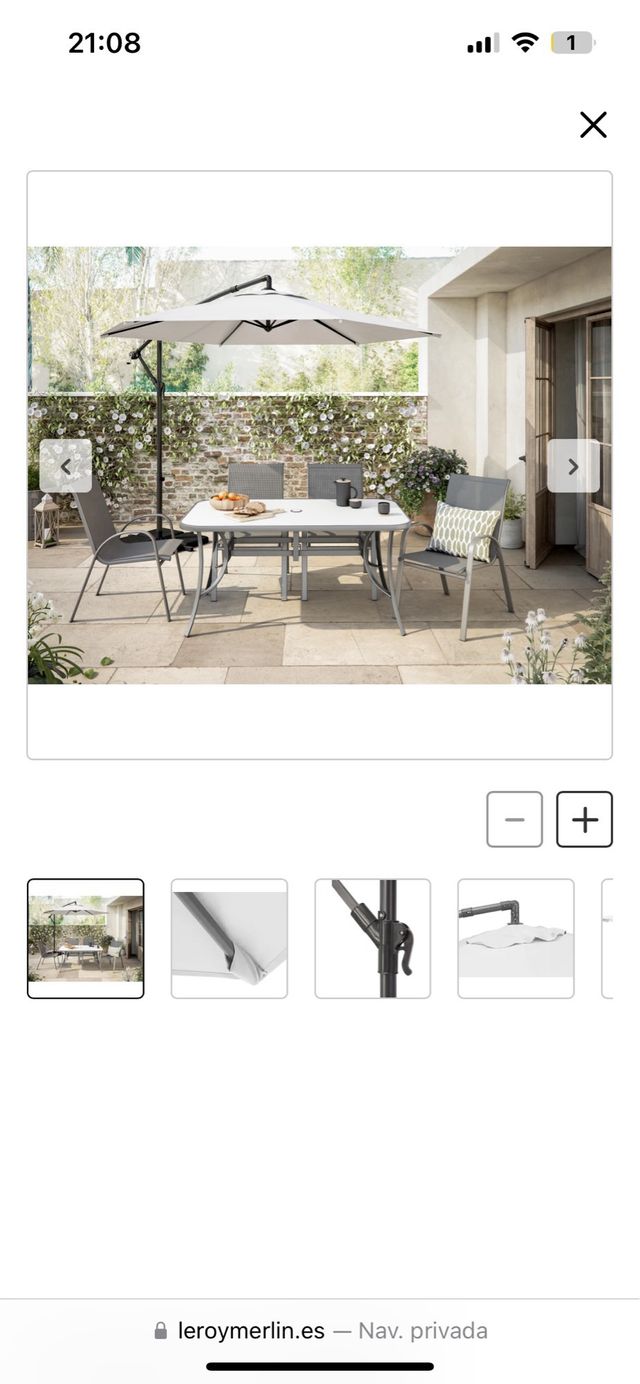Image resolution: width=640 pixels, height=1384 pixels.
Task: Advance to the next product image
Action: tap(573, 466)
